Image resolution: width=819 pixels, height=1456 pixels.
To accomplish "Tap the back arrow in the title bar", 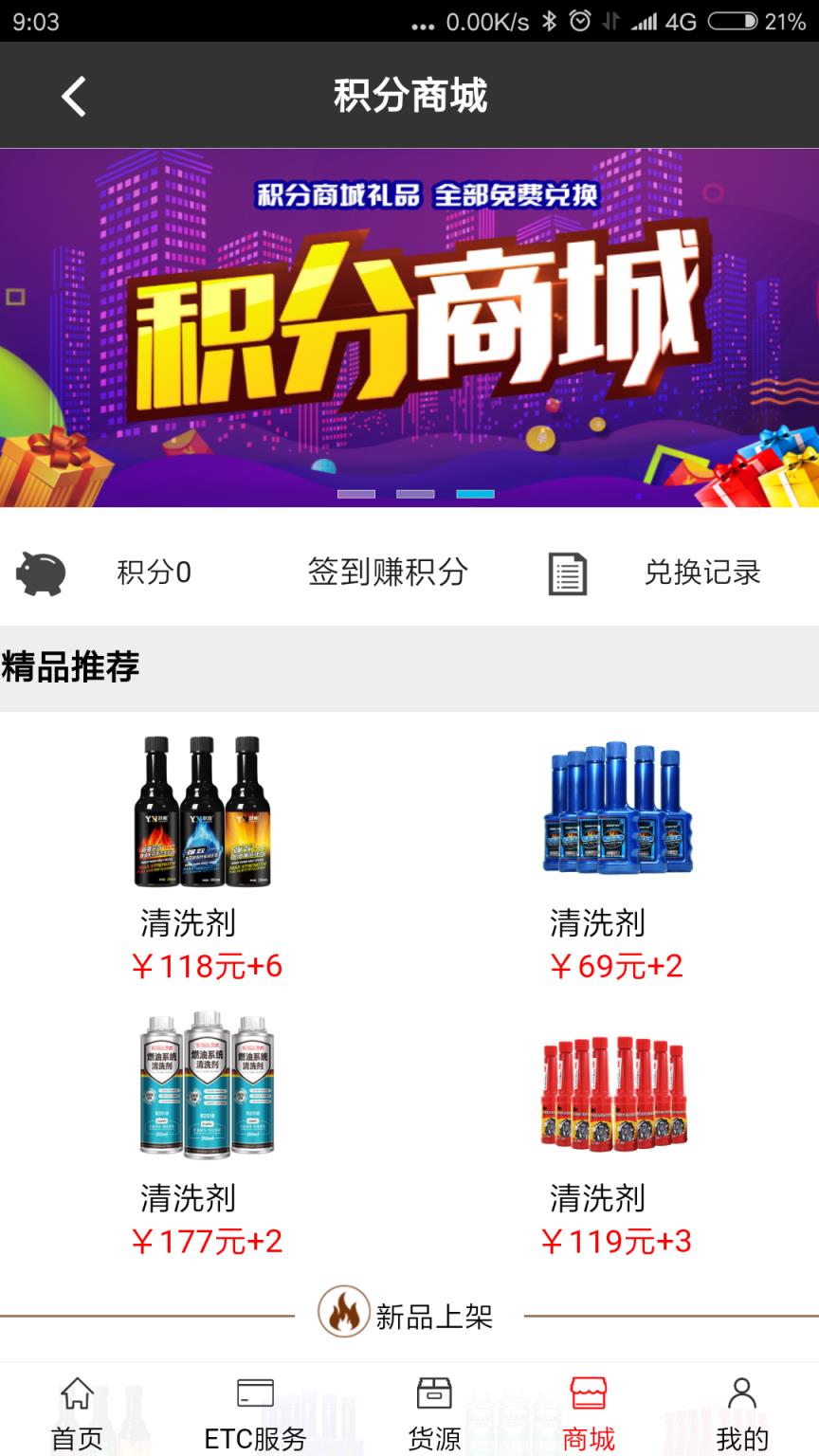I will tap(73, 96).
